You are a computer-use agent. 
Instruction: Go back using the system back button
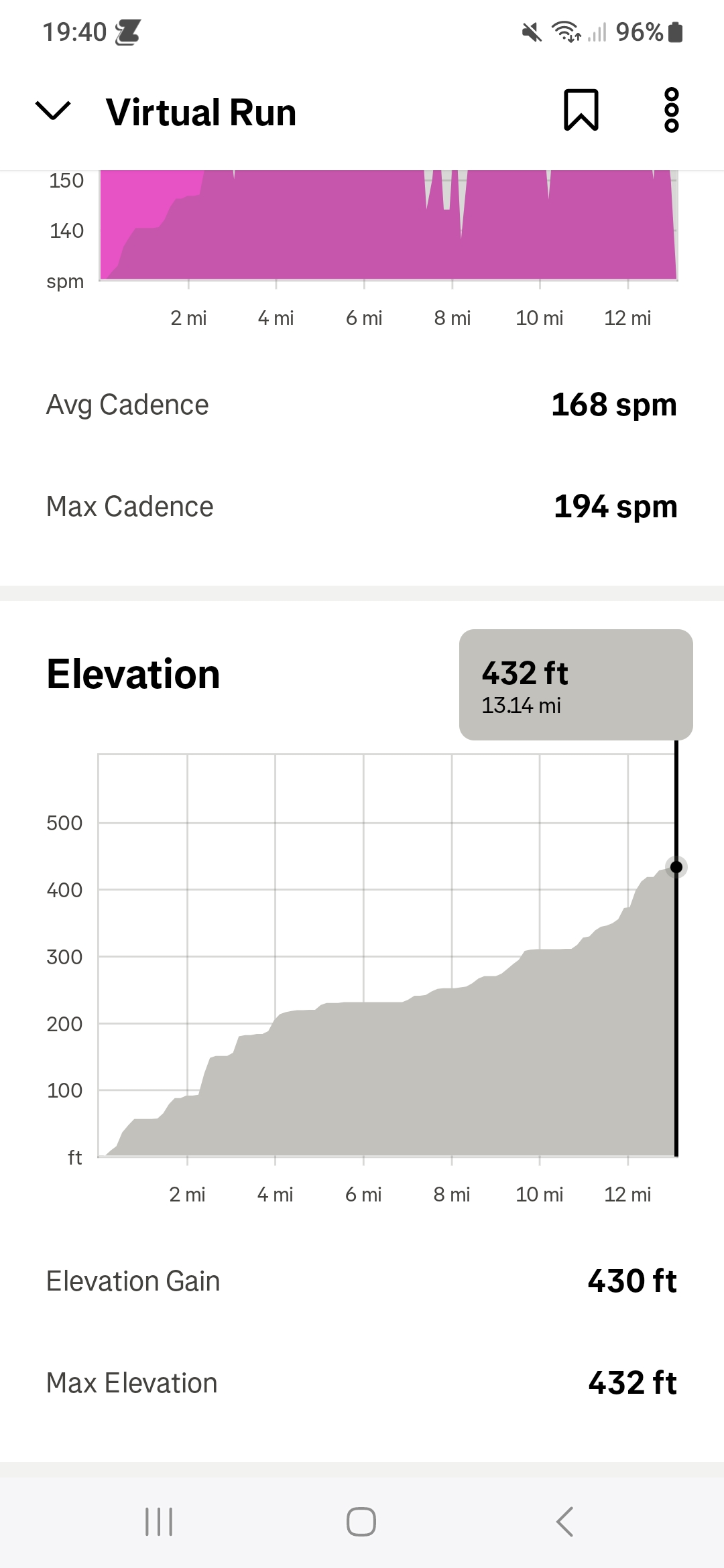point(564,1522)
